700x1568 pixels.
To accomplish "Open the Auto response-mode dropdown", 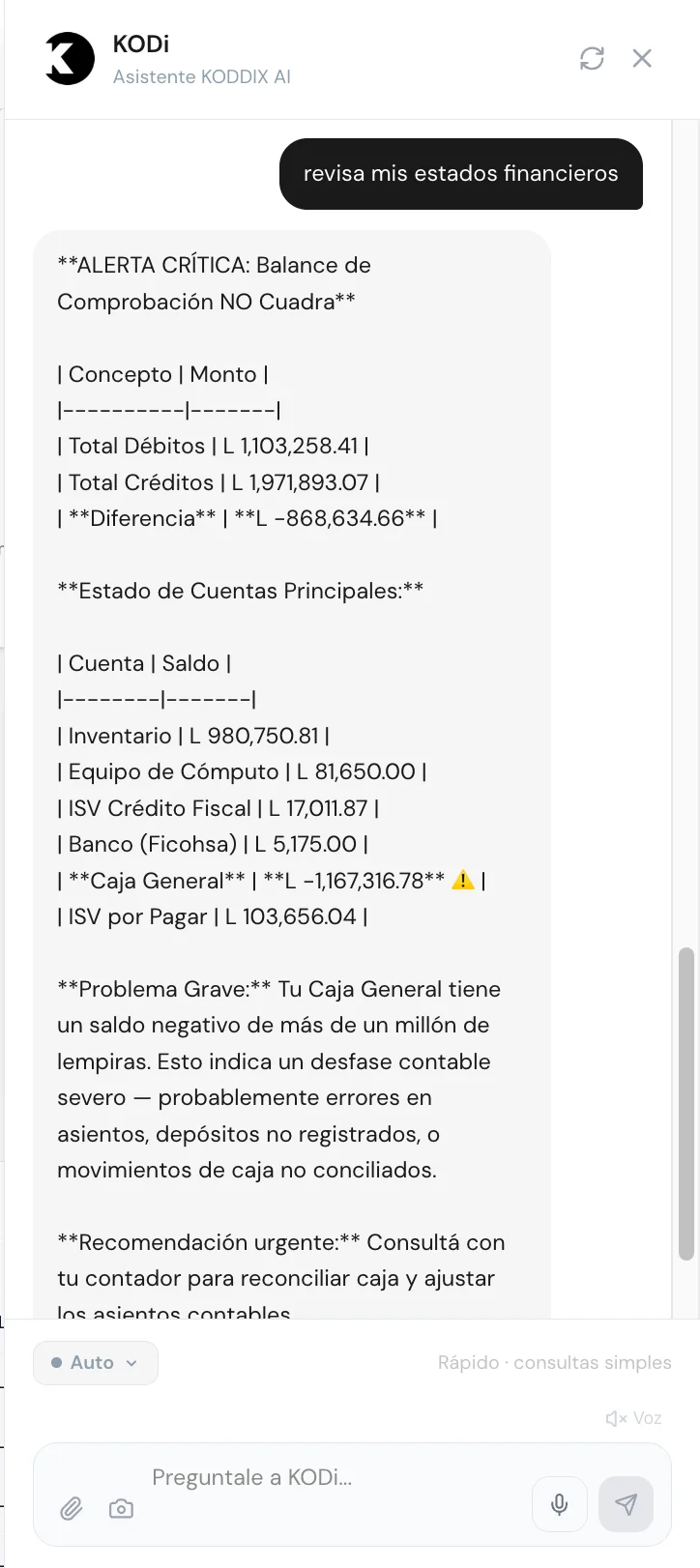I will [96, 1362].
